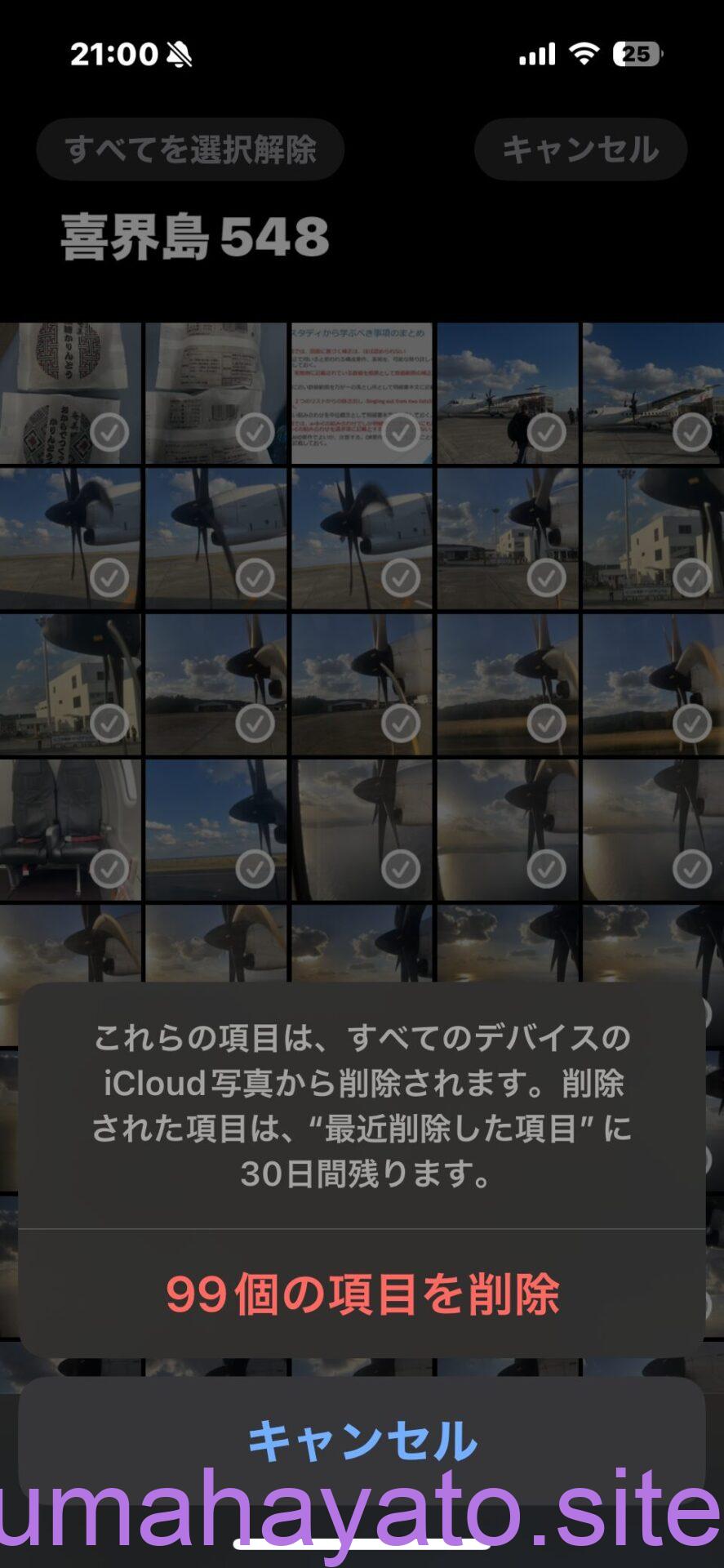The image size is (724, 1568).
Task: Tap キャンセル at the bottom of the delete sheet
Action: coord(362,1441)
